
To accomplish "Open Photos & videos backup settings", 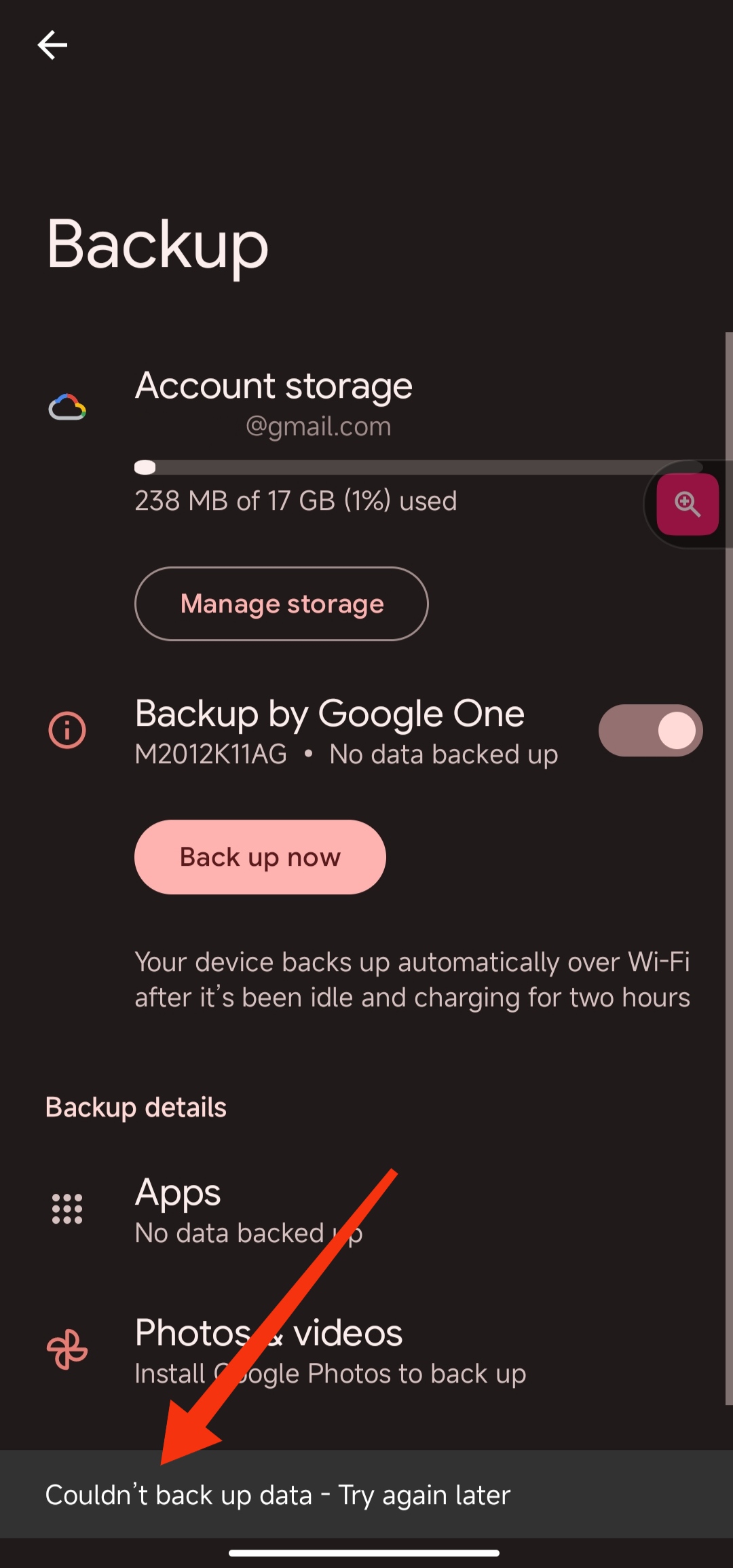I will [x=366, y=1350].
